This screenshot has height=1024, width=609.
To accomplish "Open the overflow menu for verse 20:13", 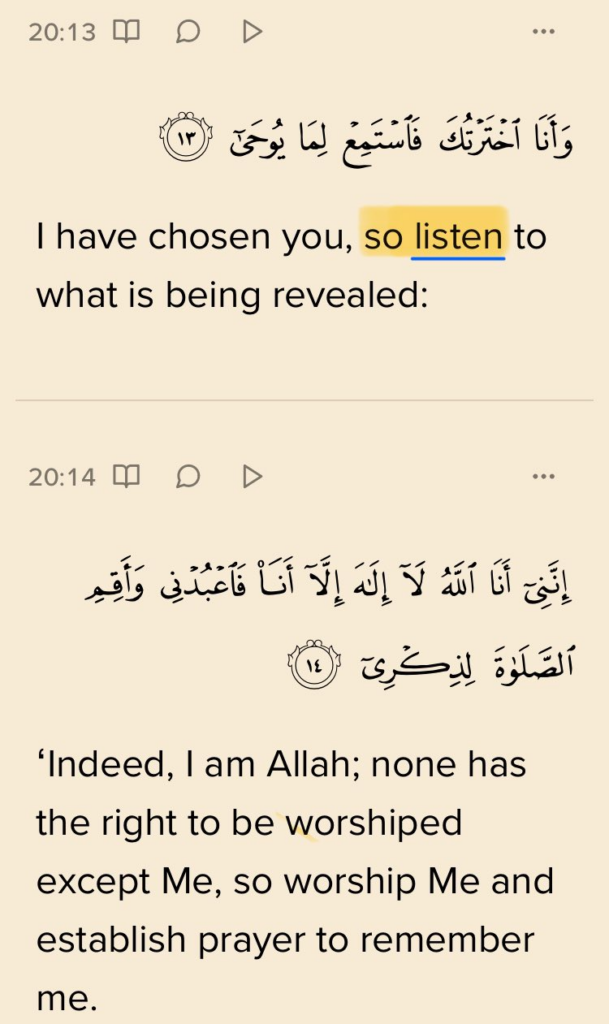I will tap(543, 32).
